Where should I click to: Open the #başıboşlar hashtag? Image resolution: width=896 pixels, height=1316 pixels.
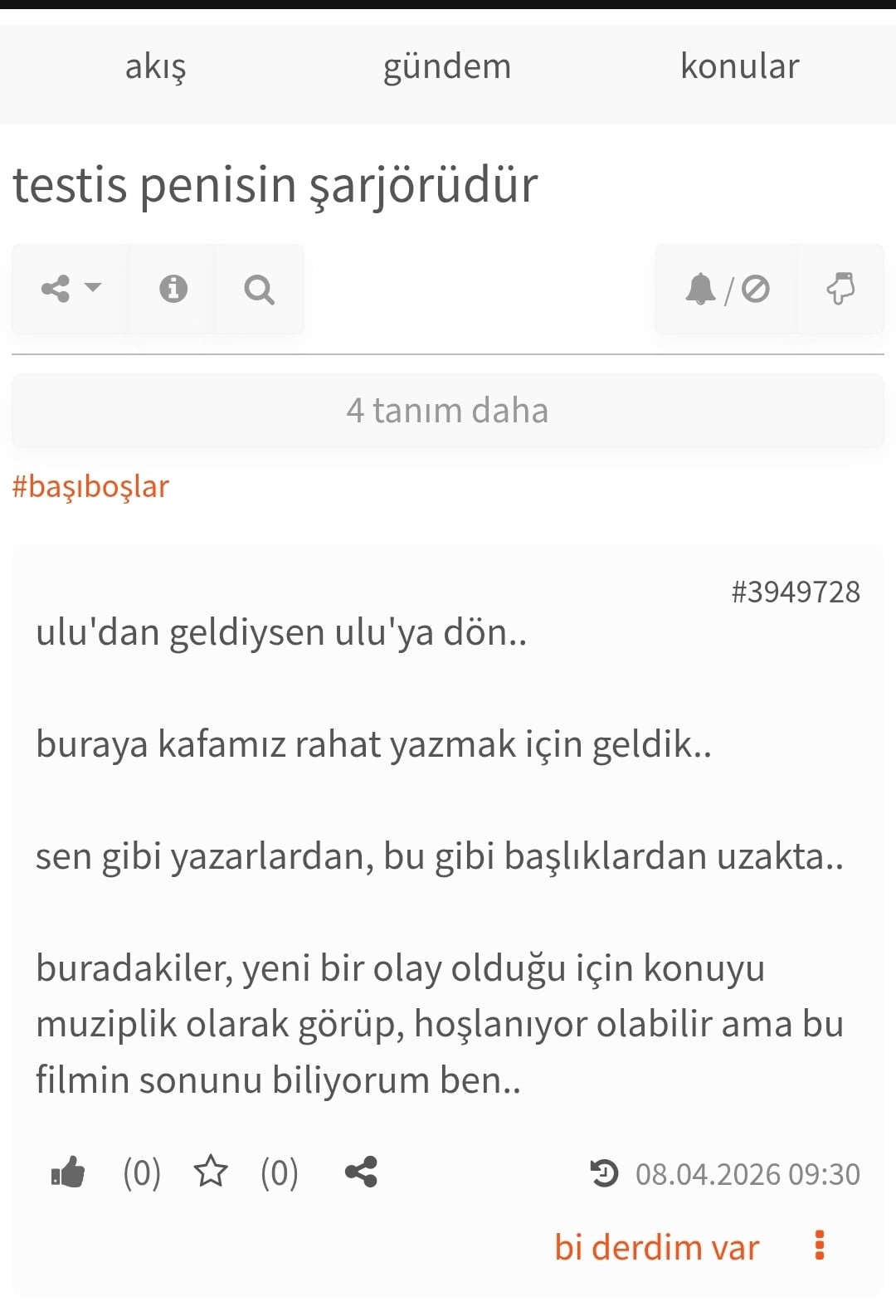pyautogui.click(x=90, y=486)
